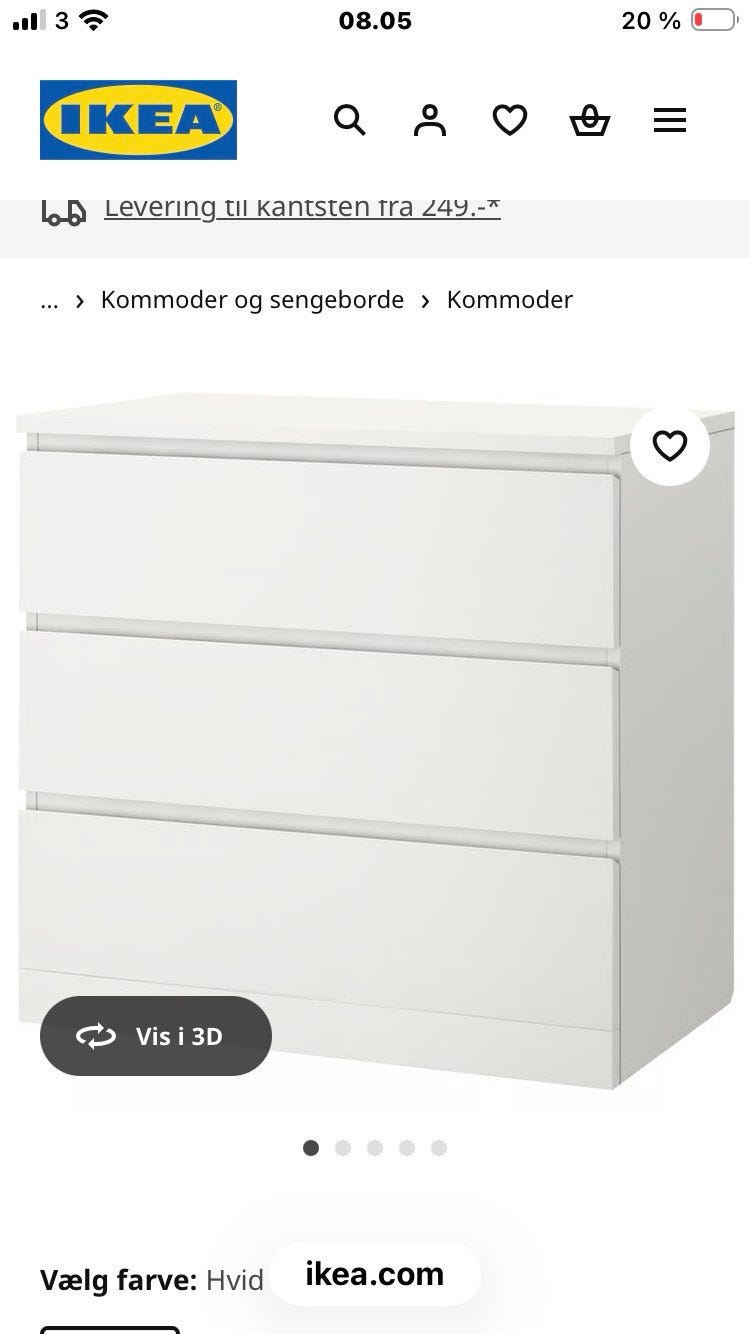Expand the breadcrumb ellipsis

(49, 299)
